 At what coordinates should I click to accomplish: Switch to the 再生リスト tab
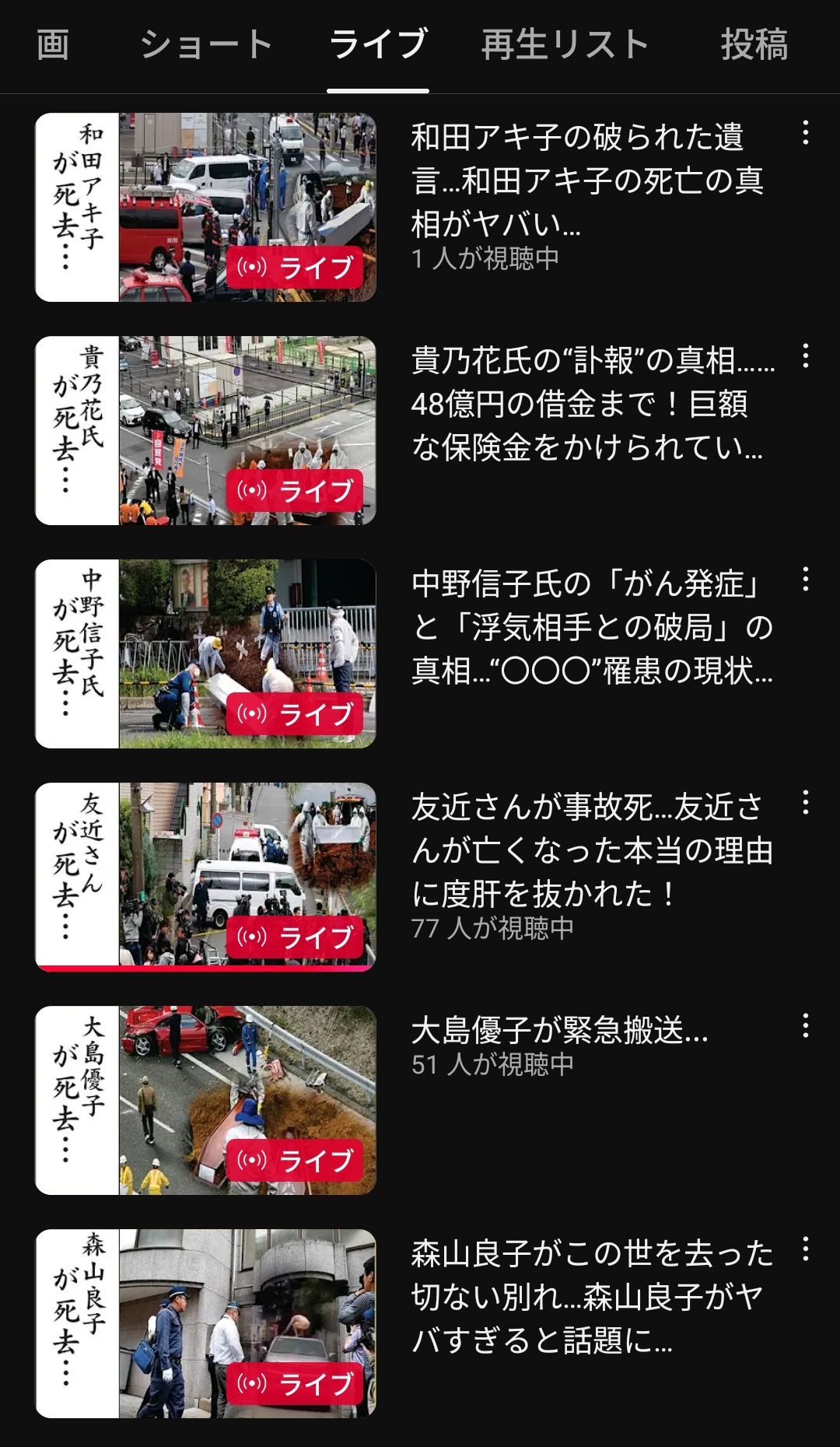tap(565, 45)
